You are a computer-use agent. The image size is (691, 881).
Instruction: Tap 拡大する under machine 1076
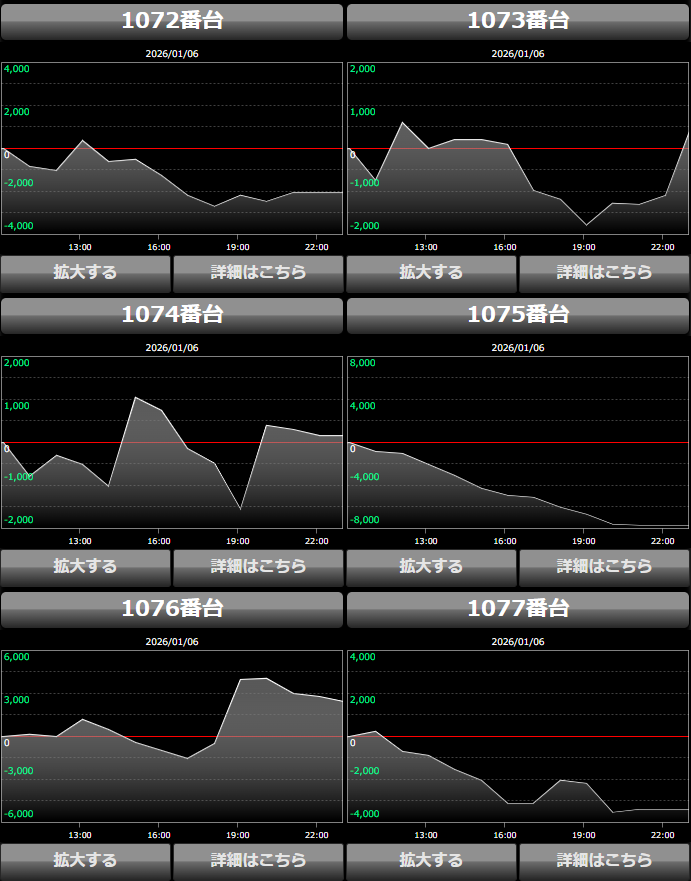pos(86,860)
